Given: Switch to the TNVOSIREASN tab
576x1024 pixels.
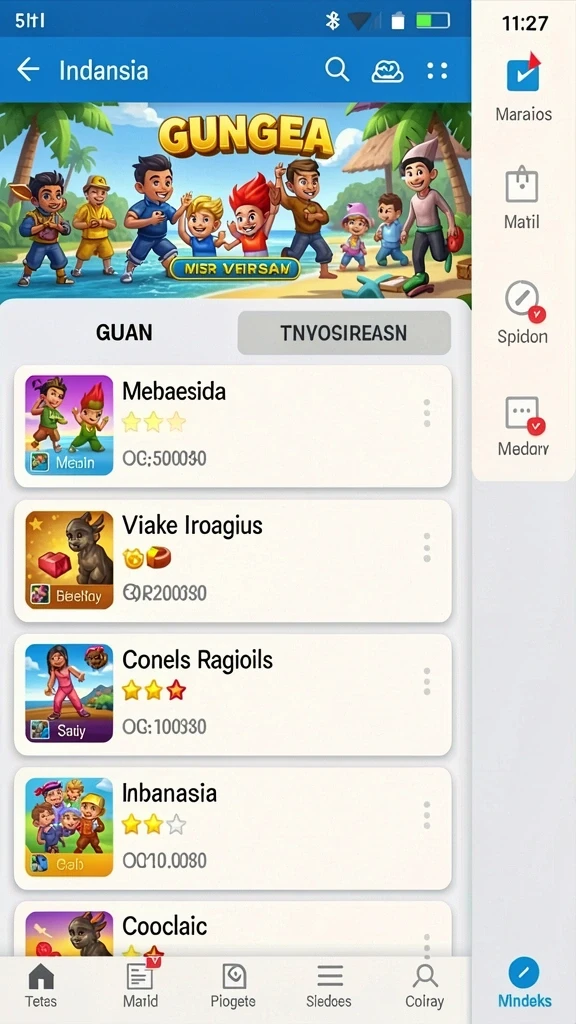Looking at the screenshot, I should (x=344, y=332).
